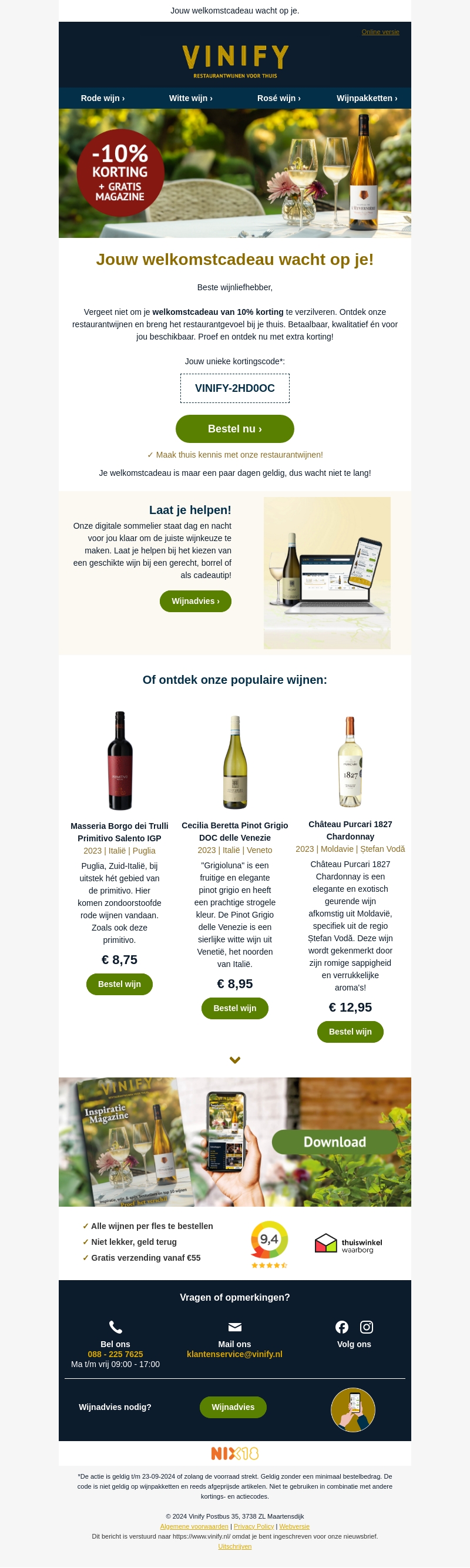The width and height of the screenshot is (470, 1568).
Task: Open the Webversie link
Action: tap(294, 1526)
